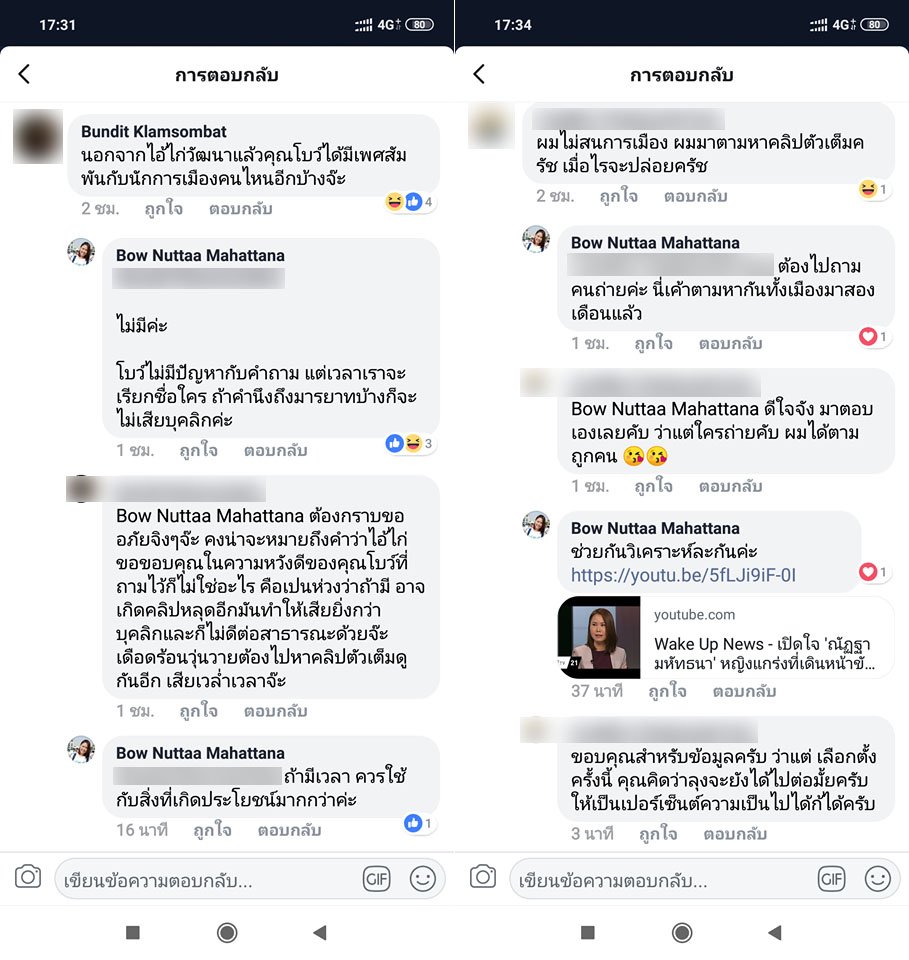The height and width of the screenshot is (960, 909).
Task: Reply to Bow's comment posted 16 นาที ago
Action: click(289, 830)
